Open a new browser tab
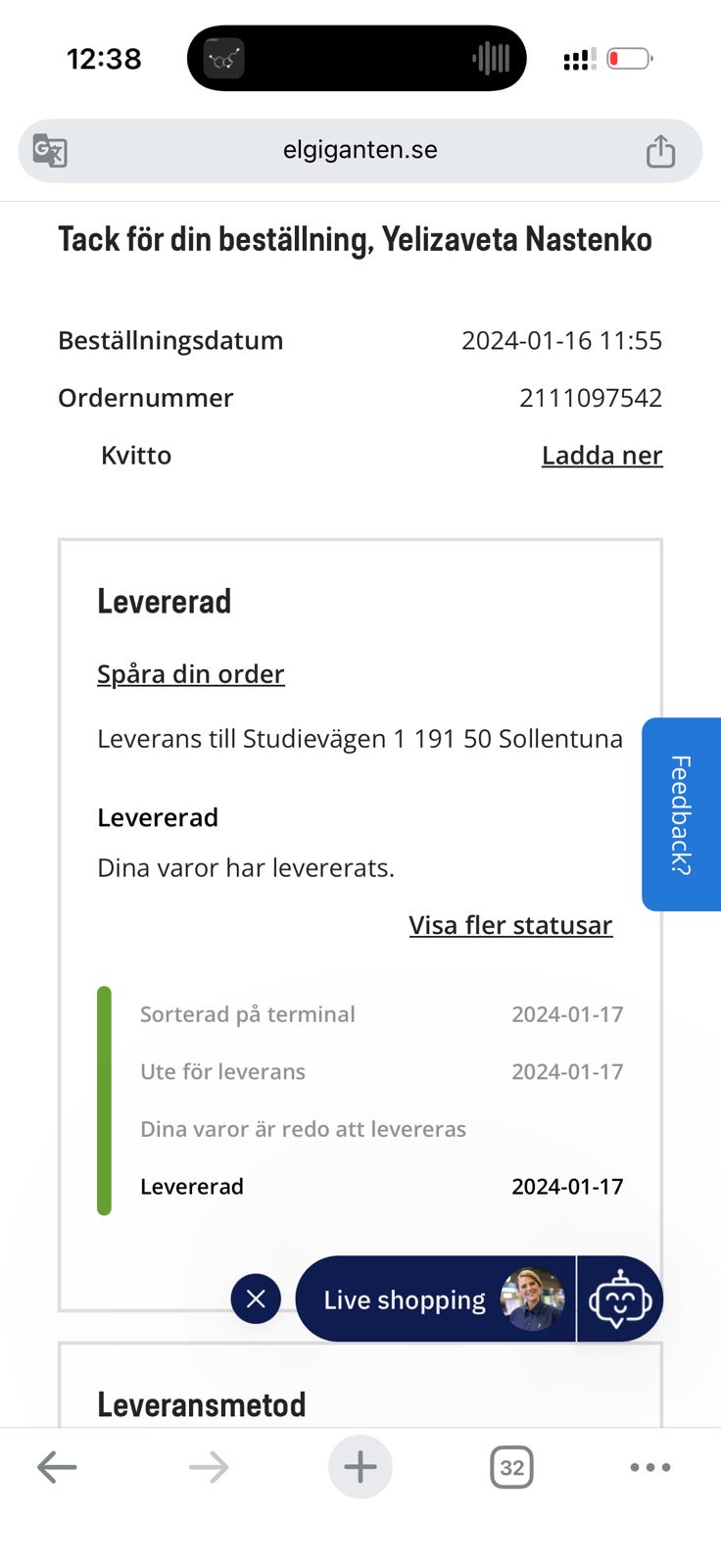721x1568 pixels. pyautogui.click(x=360, y=1467)
